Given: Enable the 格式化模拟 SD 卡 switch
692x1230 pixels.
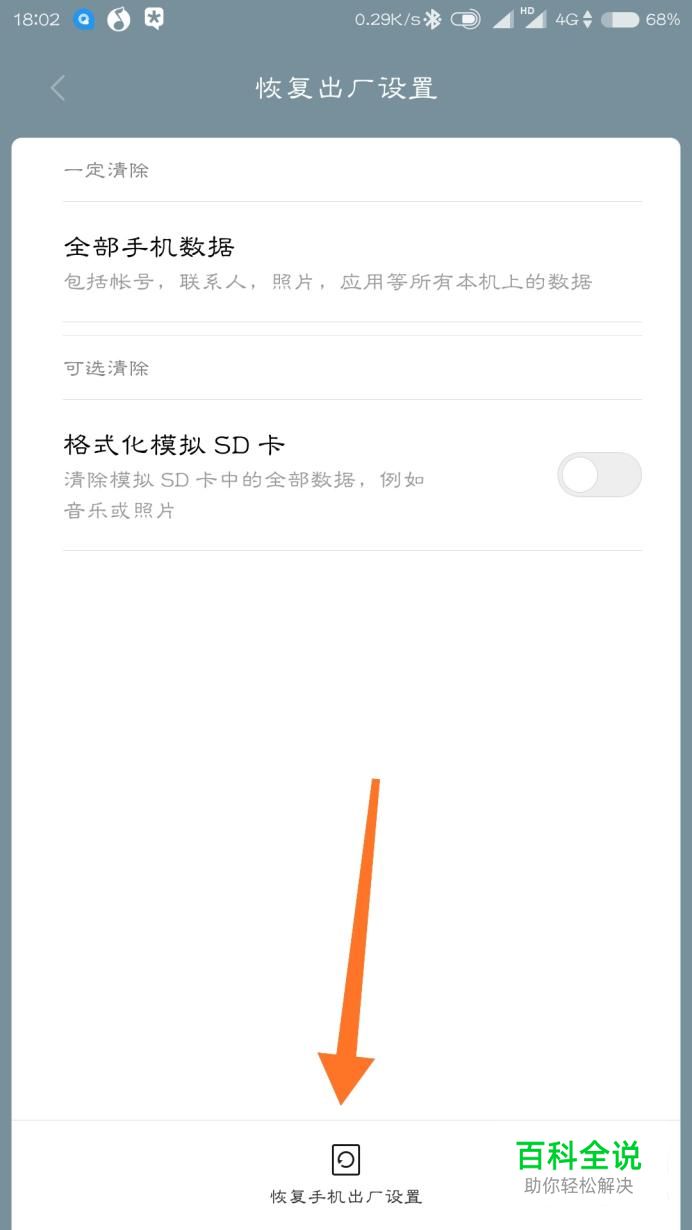Looking at the screenshot, I should (599, 475).
